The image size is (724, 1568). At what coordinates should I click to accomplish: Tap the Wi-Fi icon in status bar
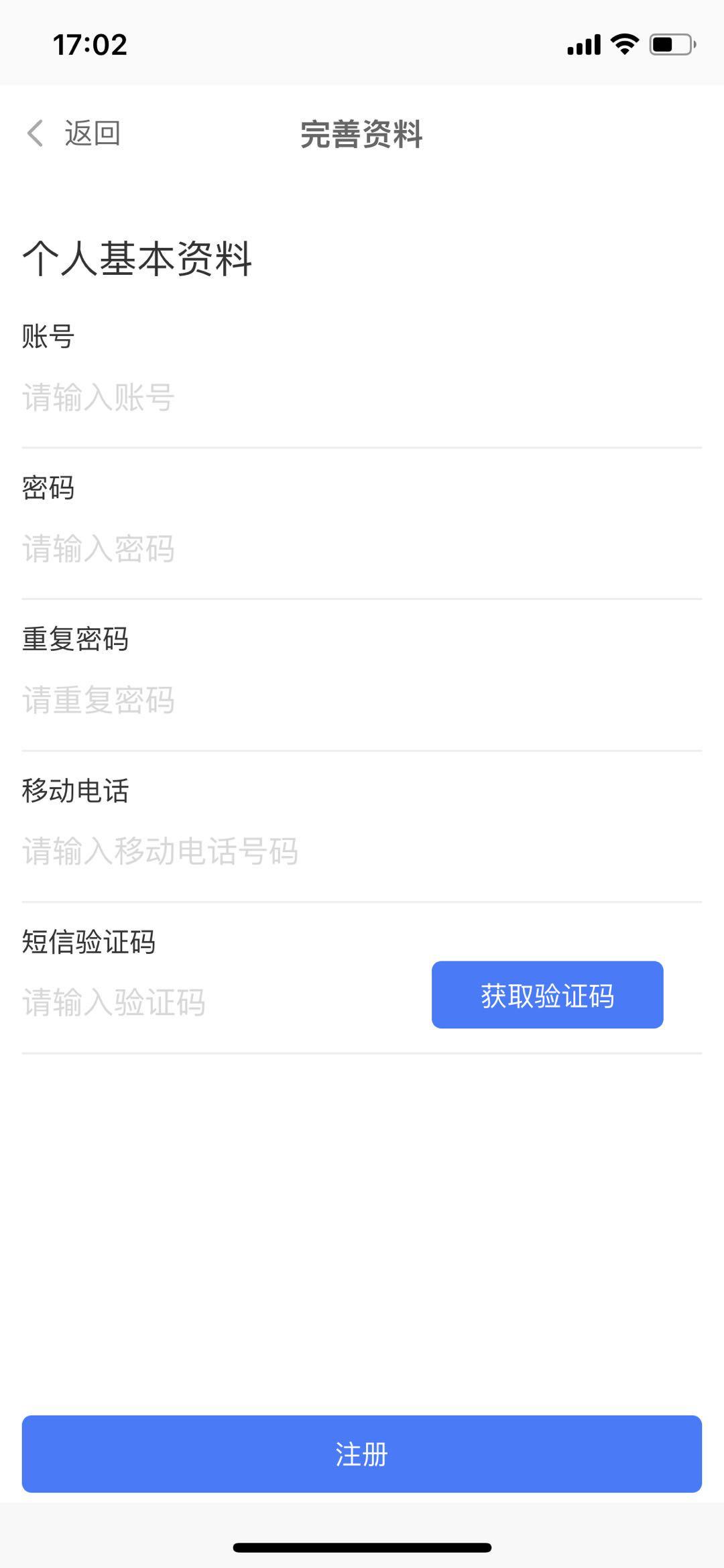tap(623, 44)
